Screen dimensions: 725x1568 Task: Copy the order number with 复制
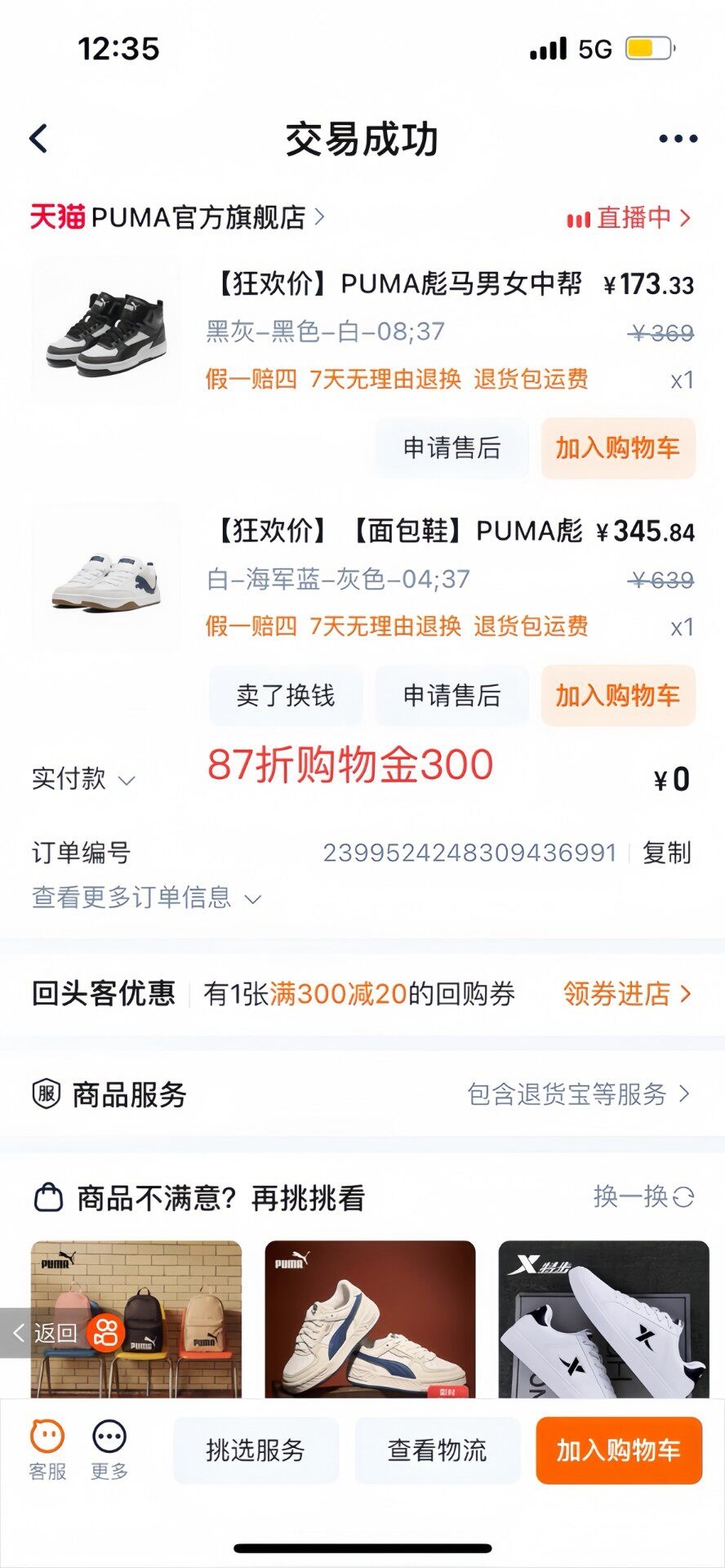(x=666, y=853)
